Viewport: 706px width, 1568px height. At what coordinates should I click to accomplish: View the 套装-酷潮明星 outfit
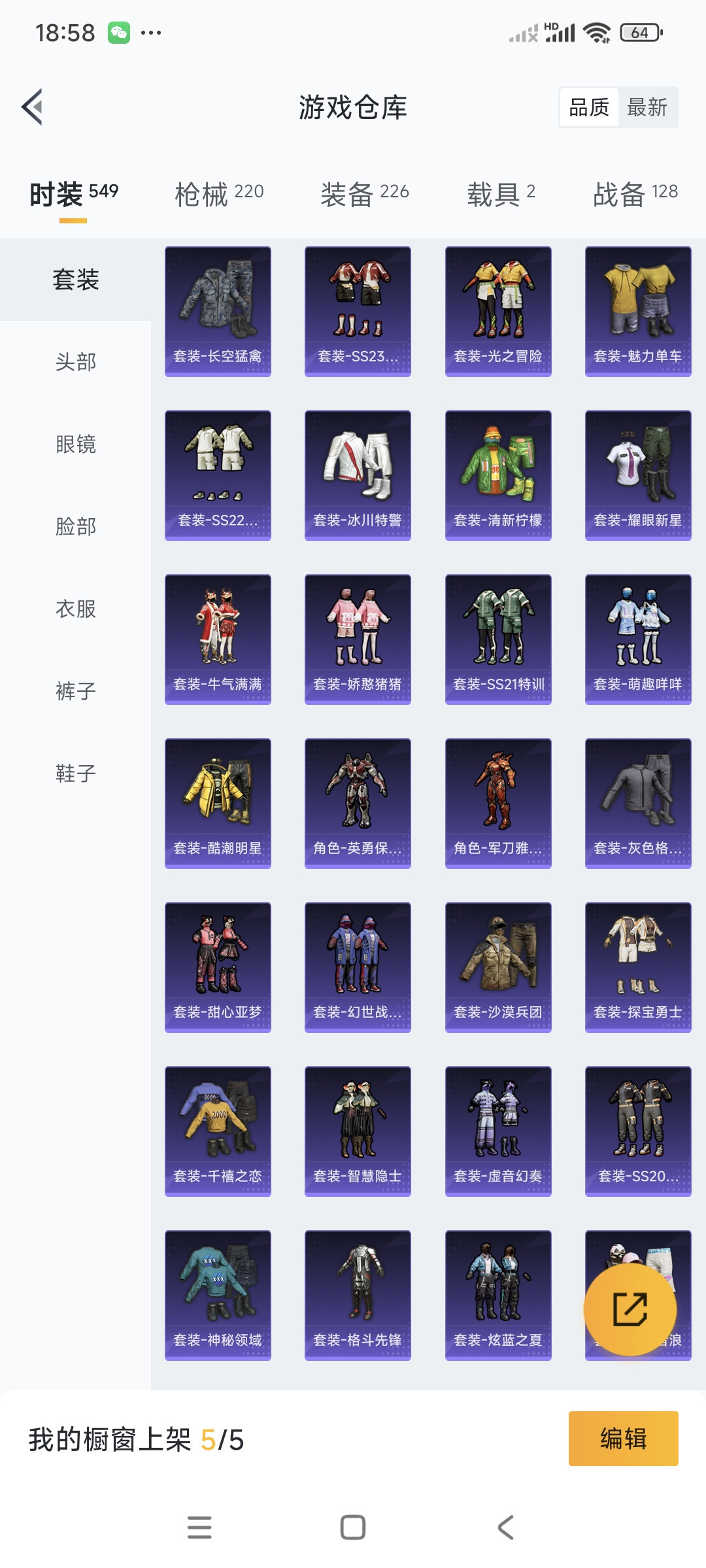(218, 804)
